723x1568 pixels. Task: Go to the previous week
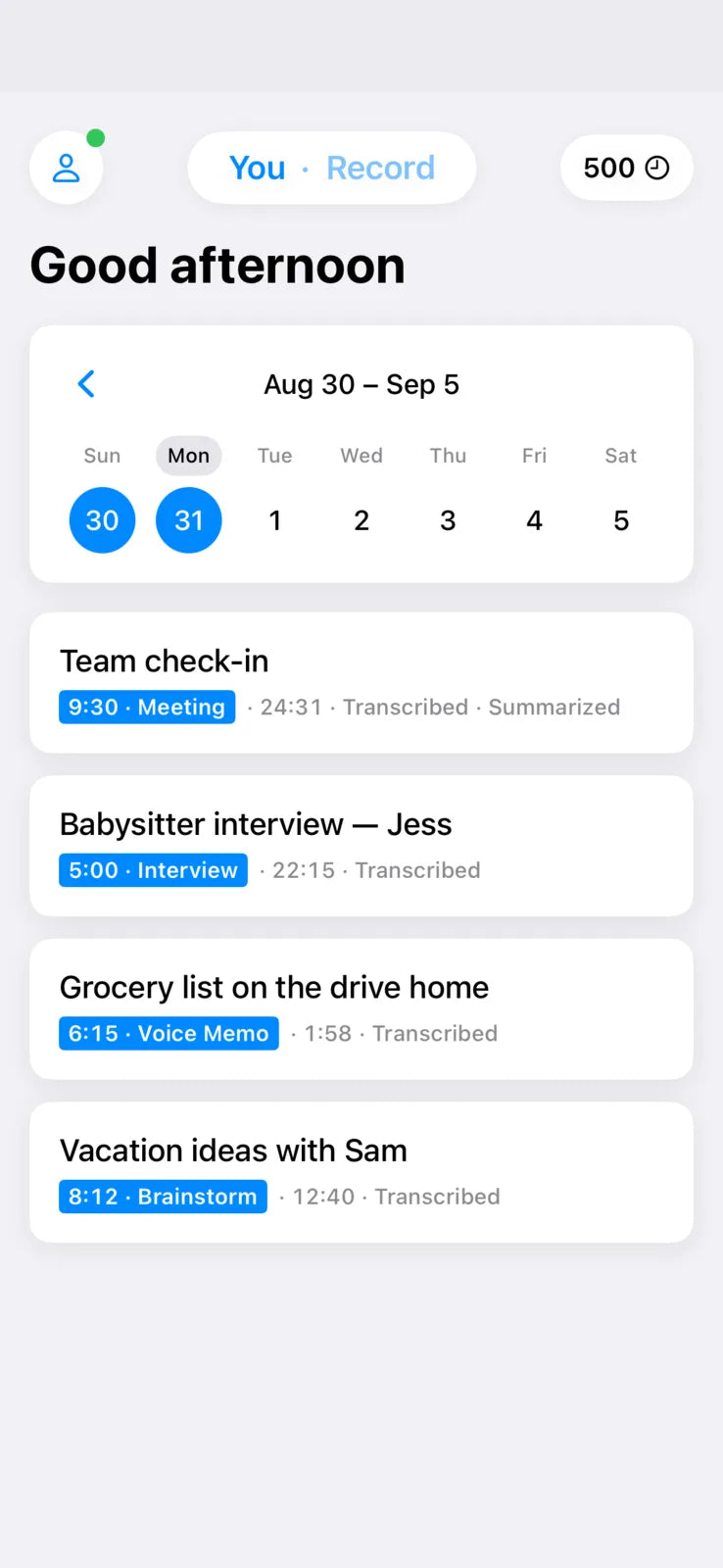(x=86, y=384)
